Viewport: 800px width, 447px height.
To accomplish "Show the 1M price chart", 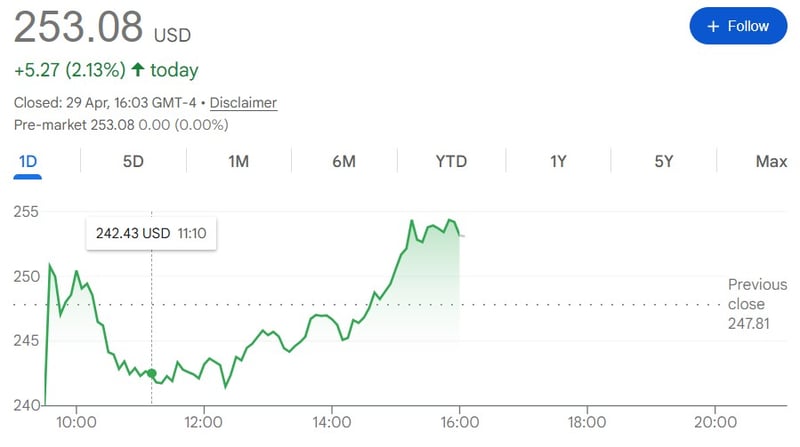I will (238, 161).
